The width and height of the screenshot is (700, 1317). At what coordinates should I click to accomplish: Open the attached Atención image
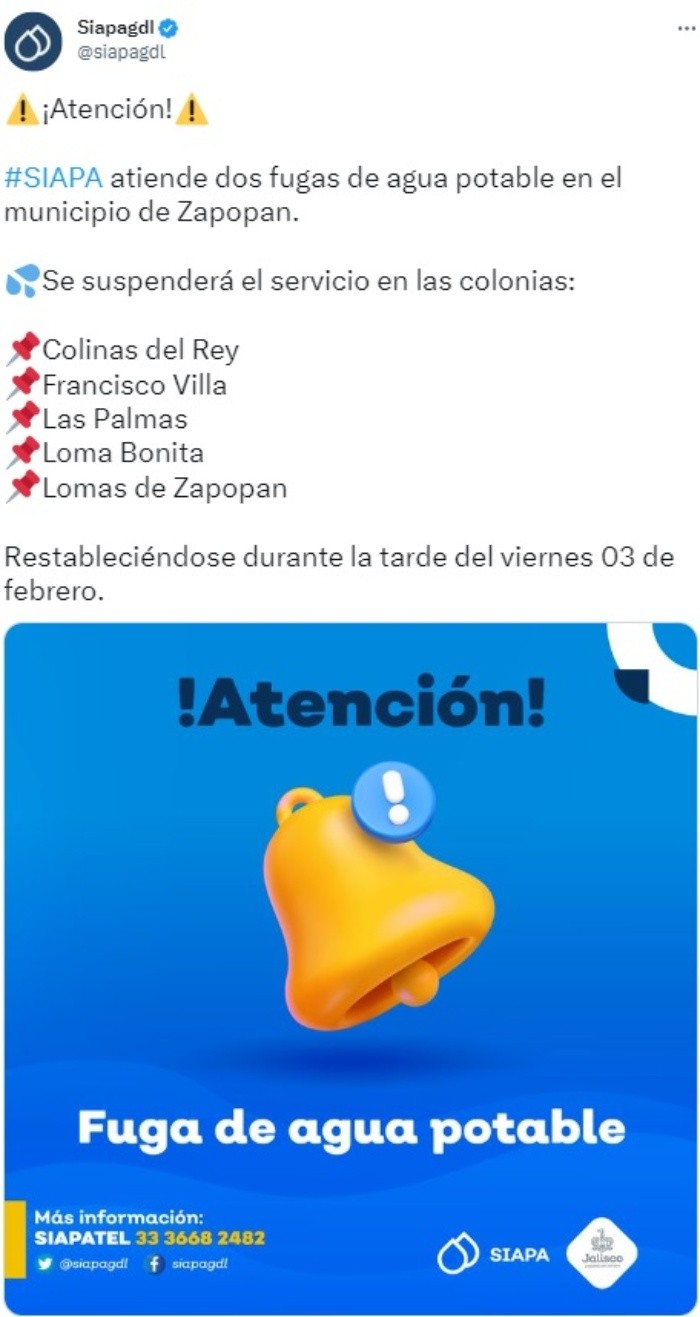click(x=350, y=968)
